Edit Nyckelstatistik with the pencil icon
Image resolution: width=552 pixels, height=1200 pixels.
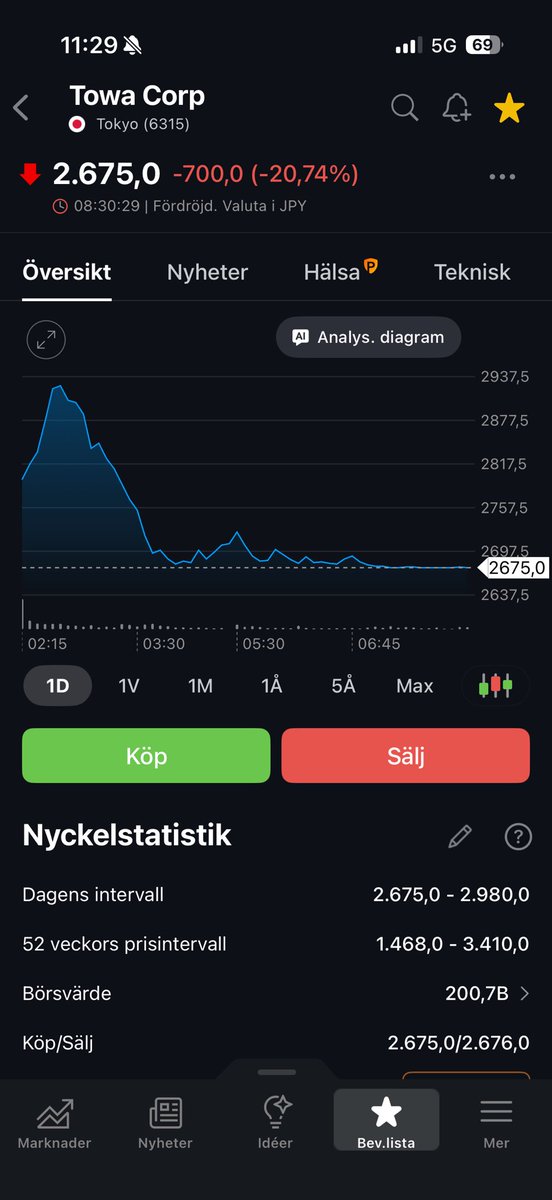point(460,836)
